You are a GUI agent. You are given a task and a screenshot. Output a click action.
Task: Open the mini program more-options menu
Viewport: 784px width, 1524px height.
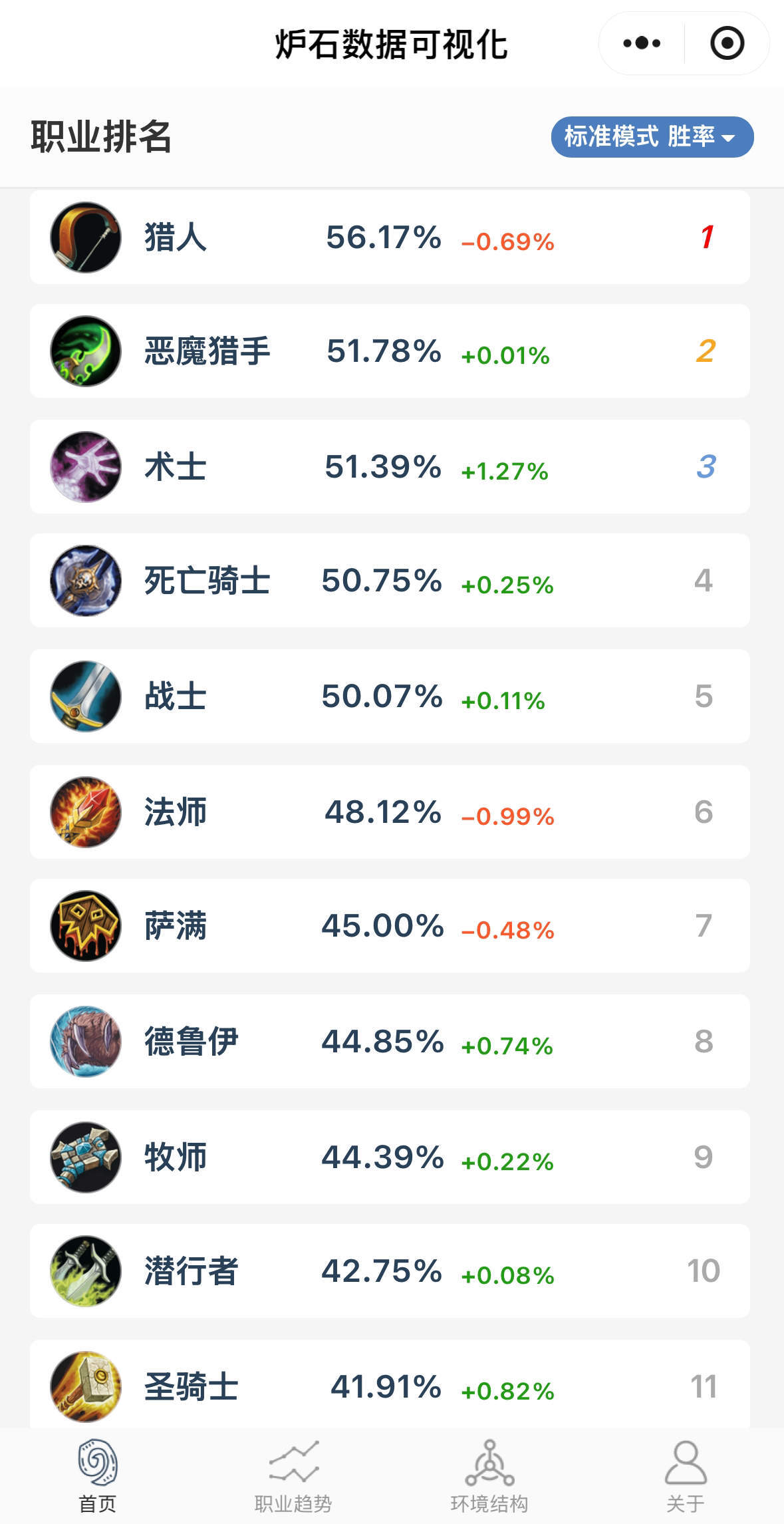pyautogui.click(x=642, y=44)
